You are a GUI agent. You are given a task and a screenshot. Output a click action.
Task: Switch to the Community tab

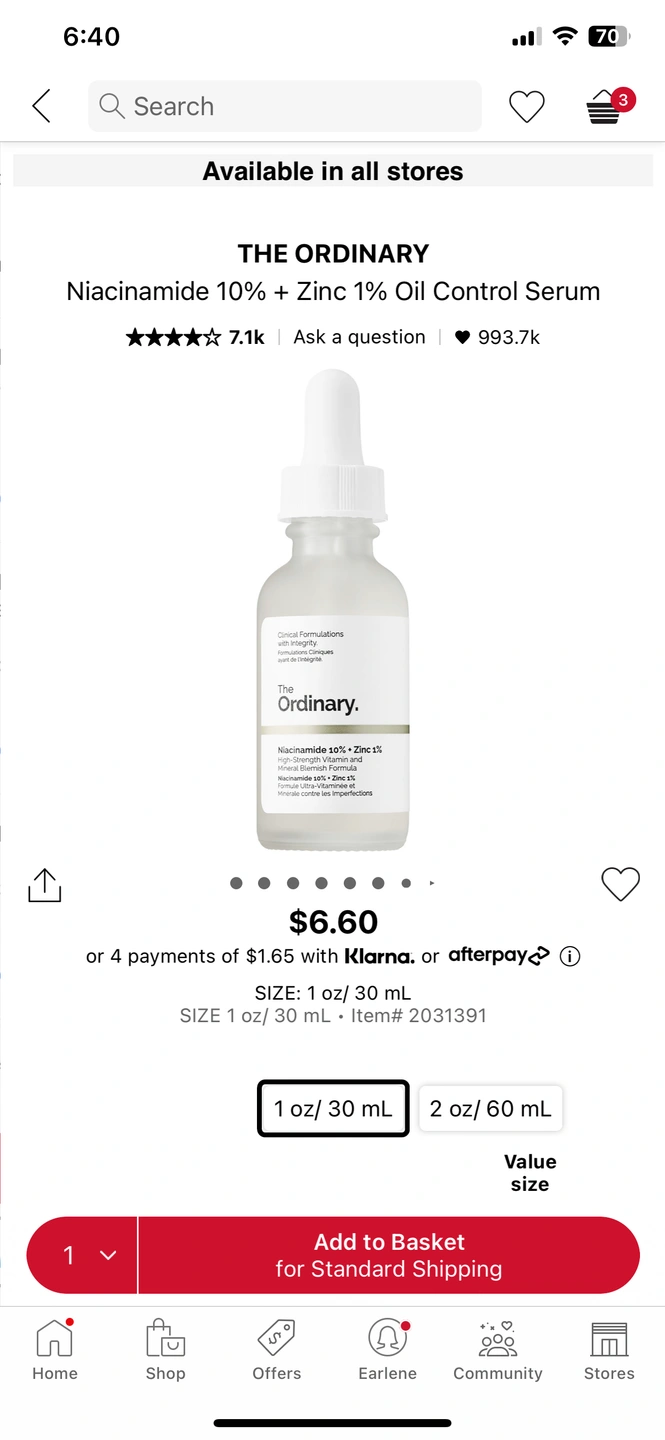(498, 1350)
